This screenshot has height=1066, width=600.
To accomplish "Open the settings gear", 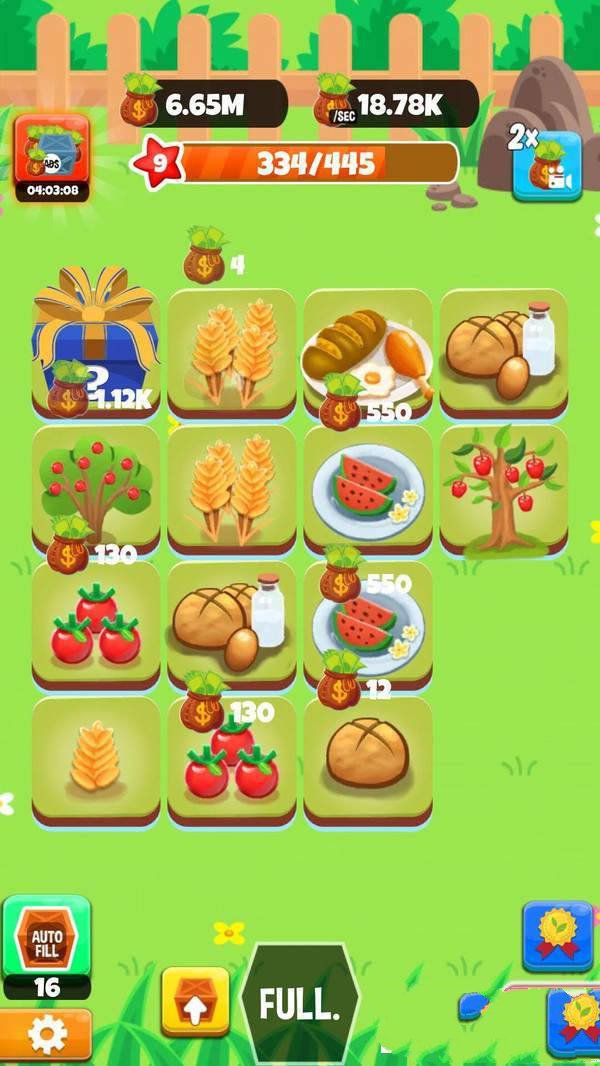I will tap(45, 1035).
